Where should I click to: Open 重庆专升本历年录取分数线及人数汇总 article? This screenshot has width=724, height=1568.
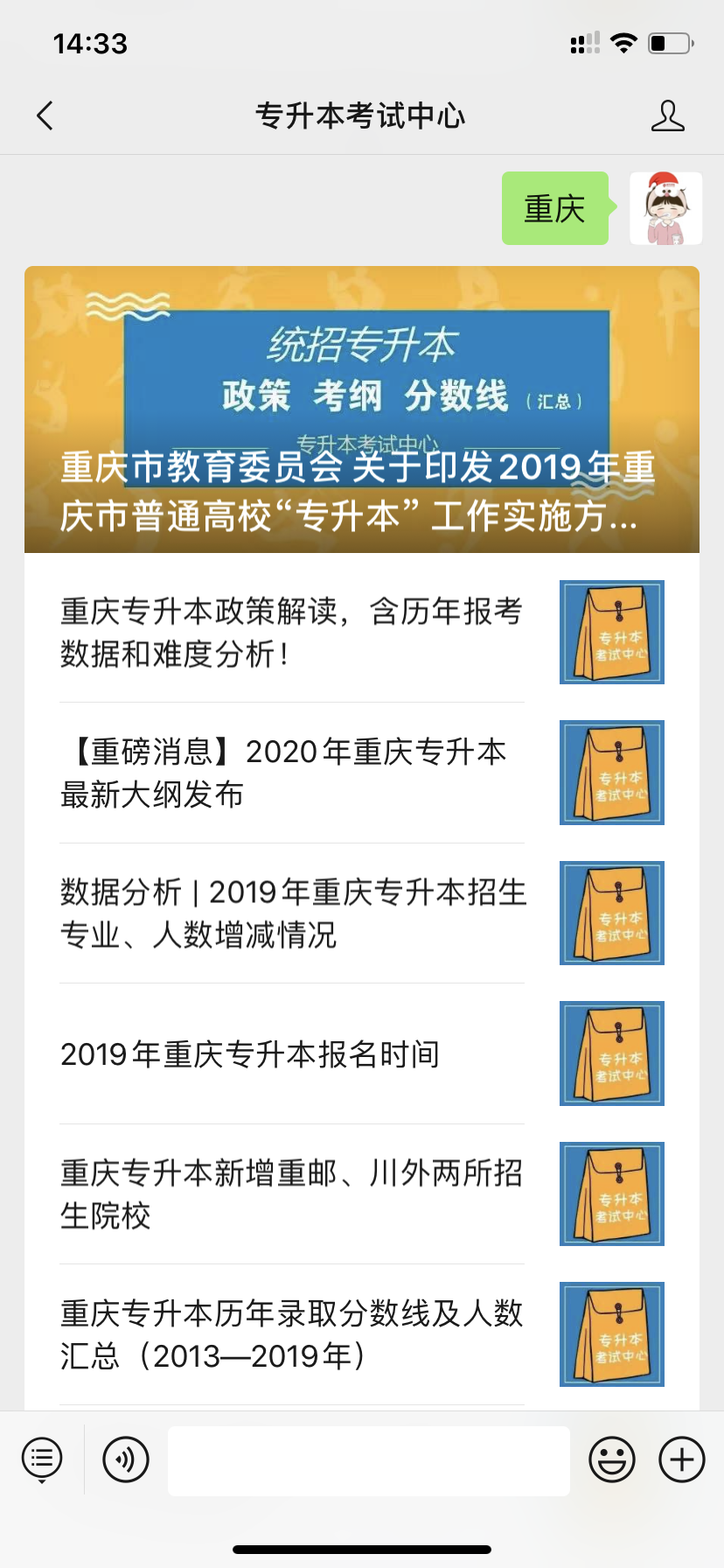[292, 1334]
